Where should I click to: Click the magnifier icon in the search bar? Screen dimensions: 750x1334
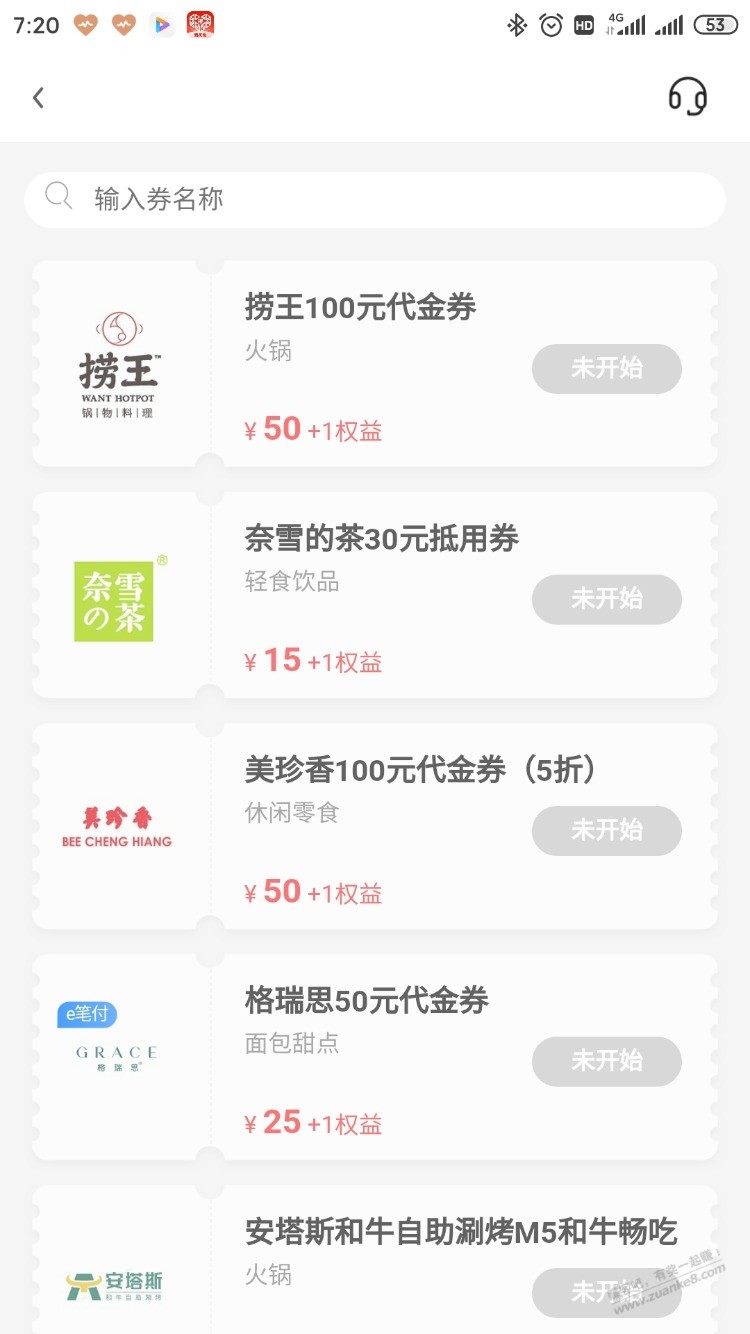tap(58, 197)
